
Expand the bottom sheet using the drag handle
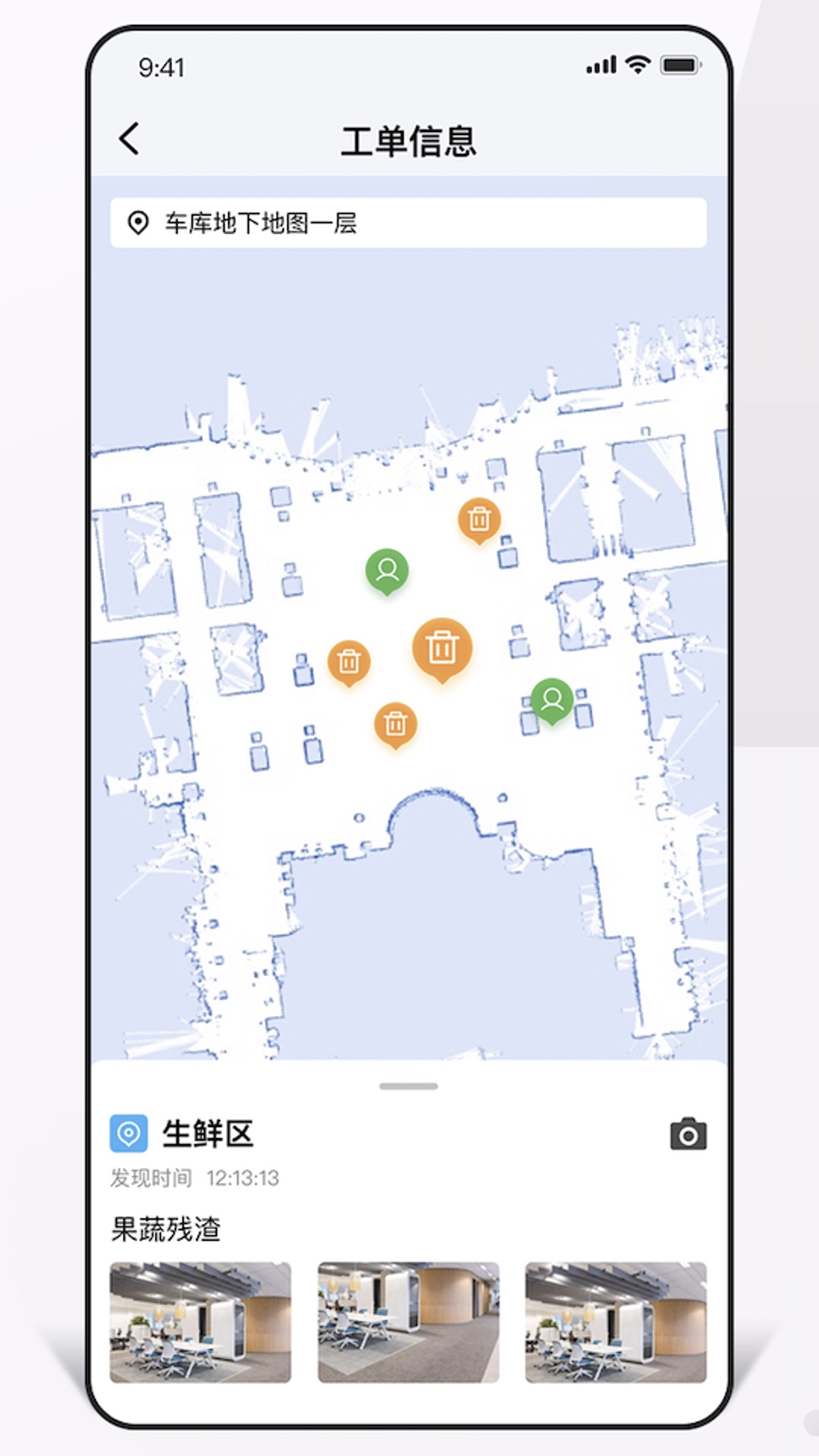[x=408, y=1086]
